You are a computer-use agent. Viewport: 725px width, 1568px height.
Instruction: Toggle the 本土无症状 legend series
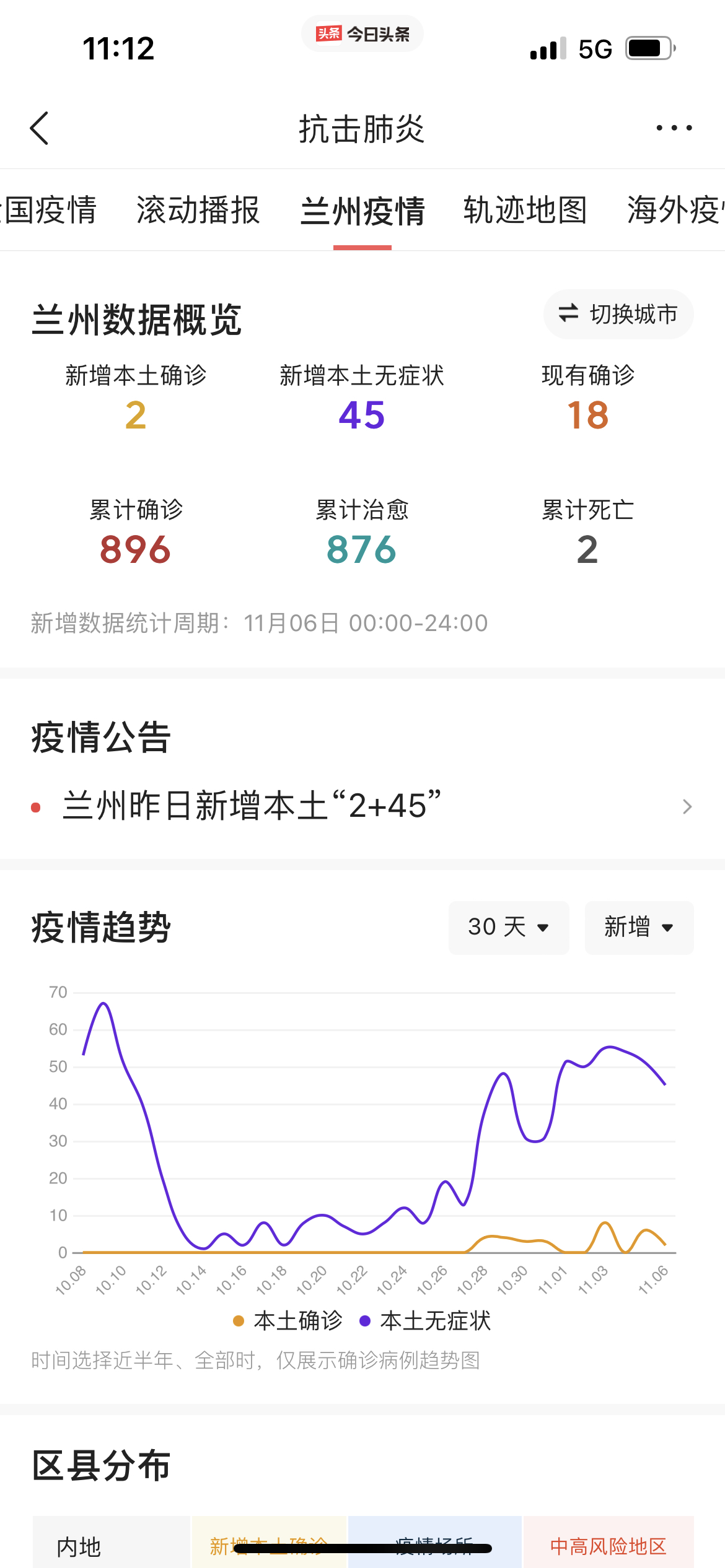tap(425, 1321)
